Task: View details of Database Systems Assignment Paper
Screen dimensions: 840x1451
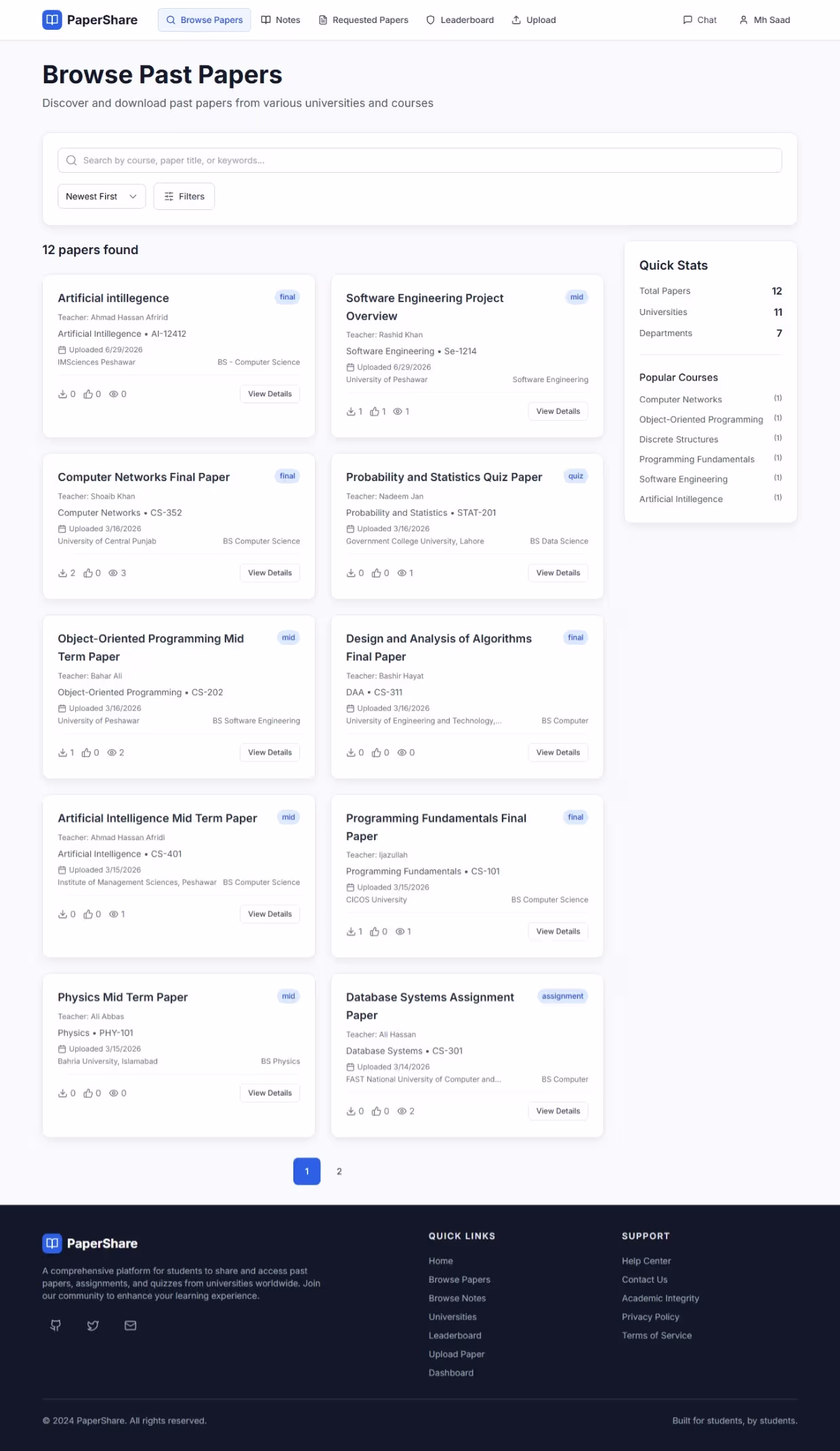Action: click(558, 1111)
